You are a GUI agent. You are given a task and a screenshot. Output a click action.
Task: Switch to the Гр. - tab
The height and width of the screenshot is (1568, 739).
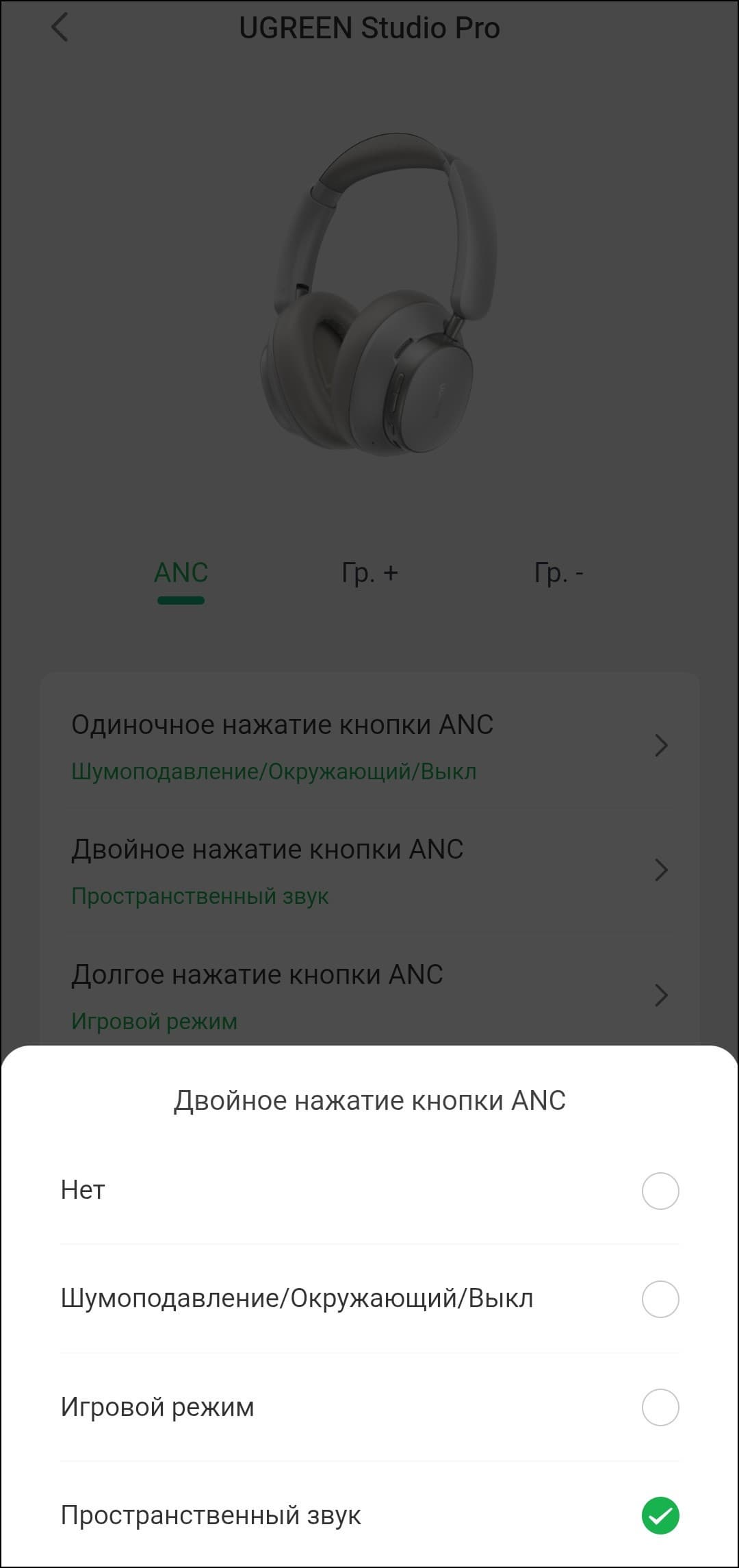558,572
